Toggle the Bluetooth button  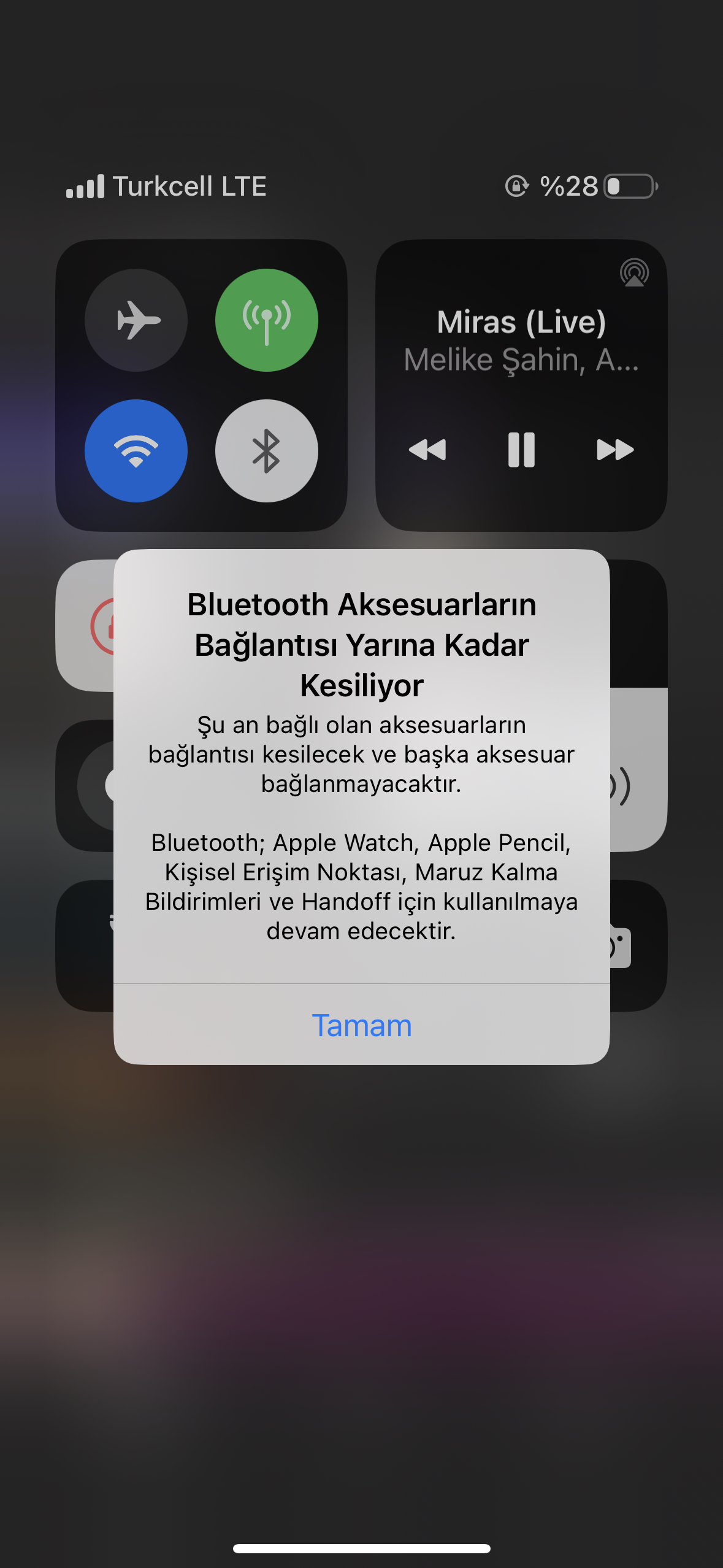pos(267,451)
